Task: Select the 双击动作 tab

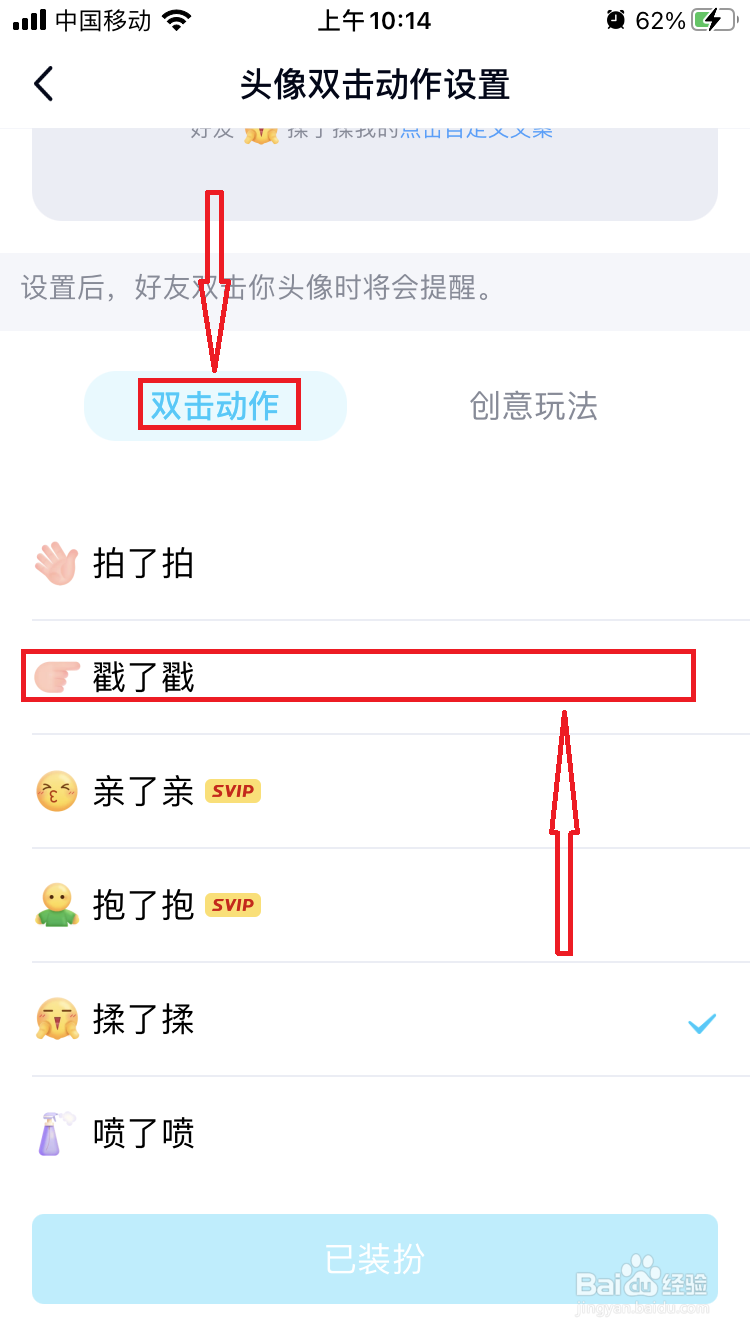Action: click(x=218, y=406)
